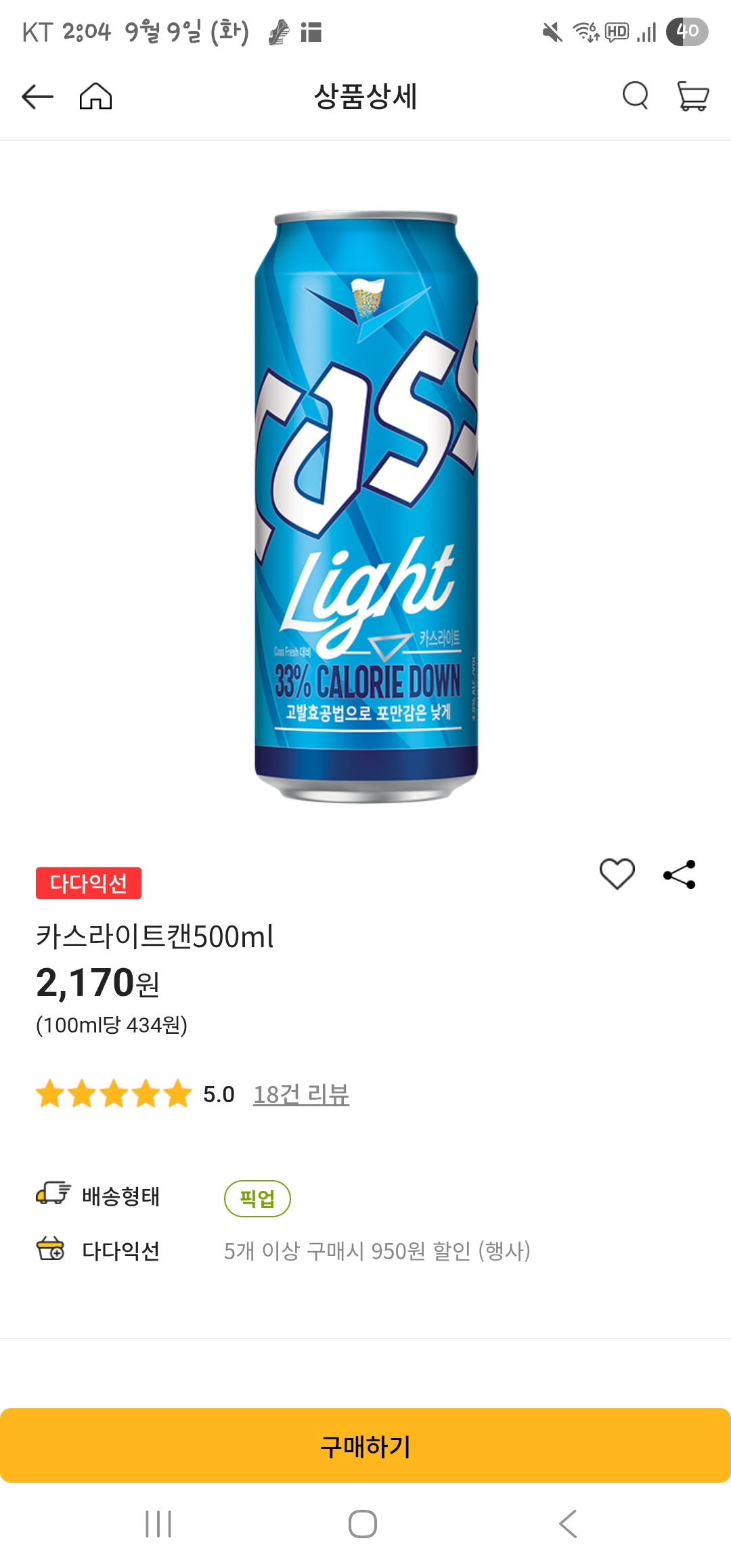
Task: Toggle the 픽업 pickup option
Action: 257,1197
